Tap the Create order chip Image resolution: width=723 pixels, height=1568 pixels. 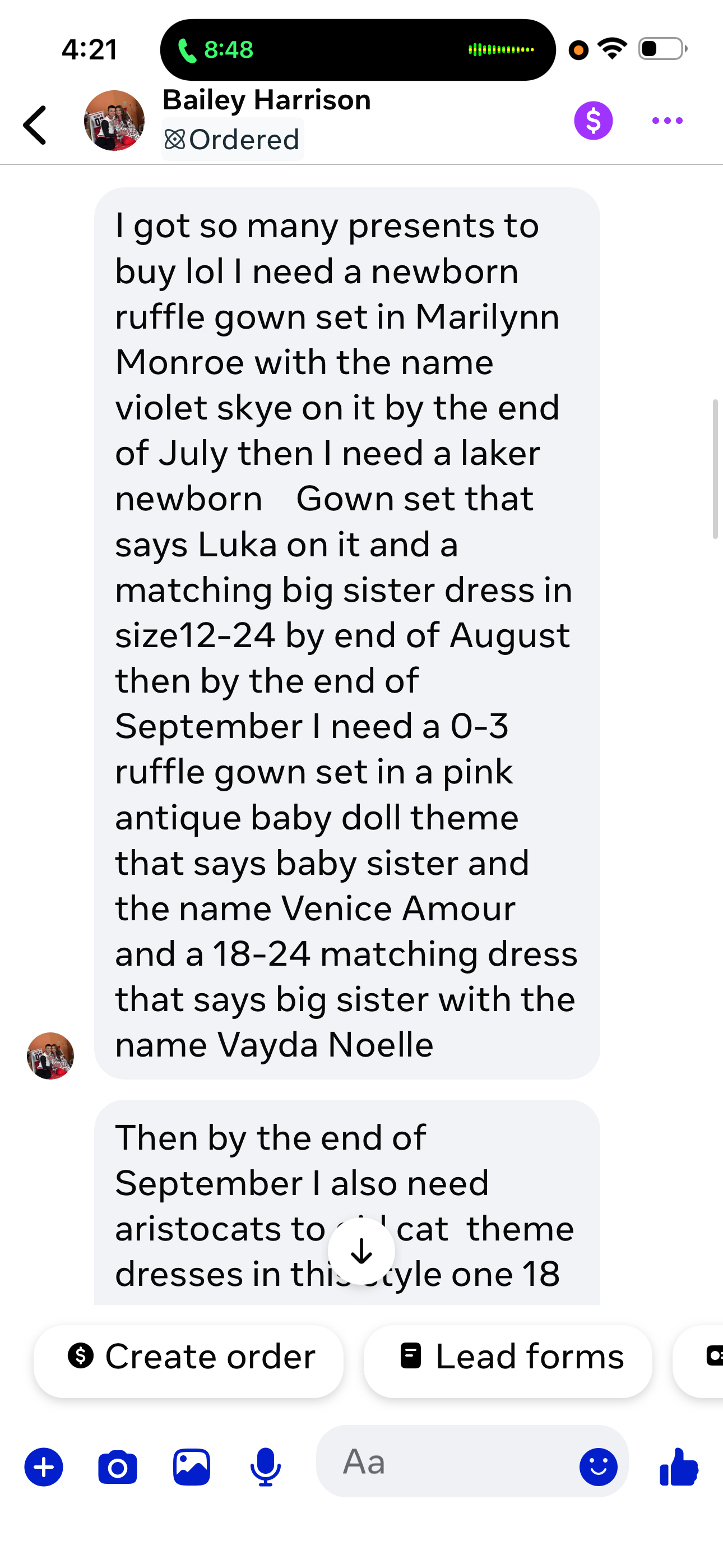click(189, 1357)
